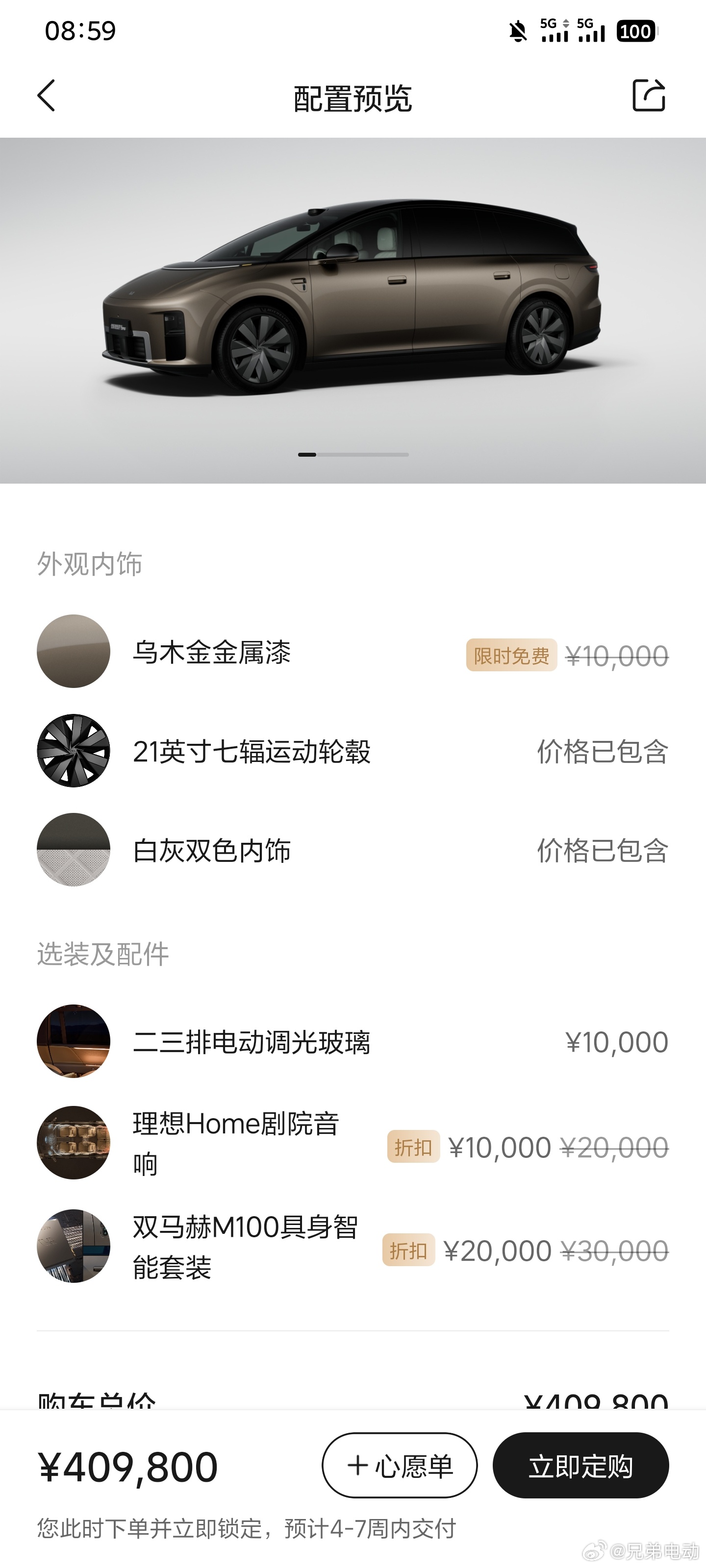Tap 立即定购 to order now
This screenshot has height=1568, width=706.
pos(580,1465)
